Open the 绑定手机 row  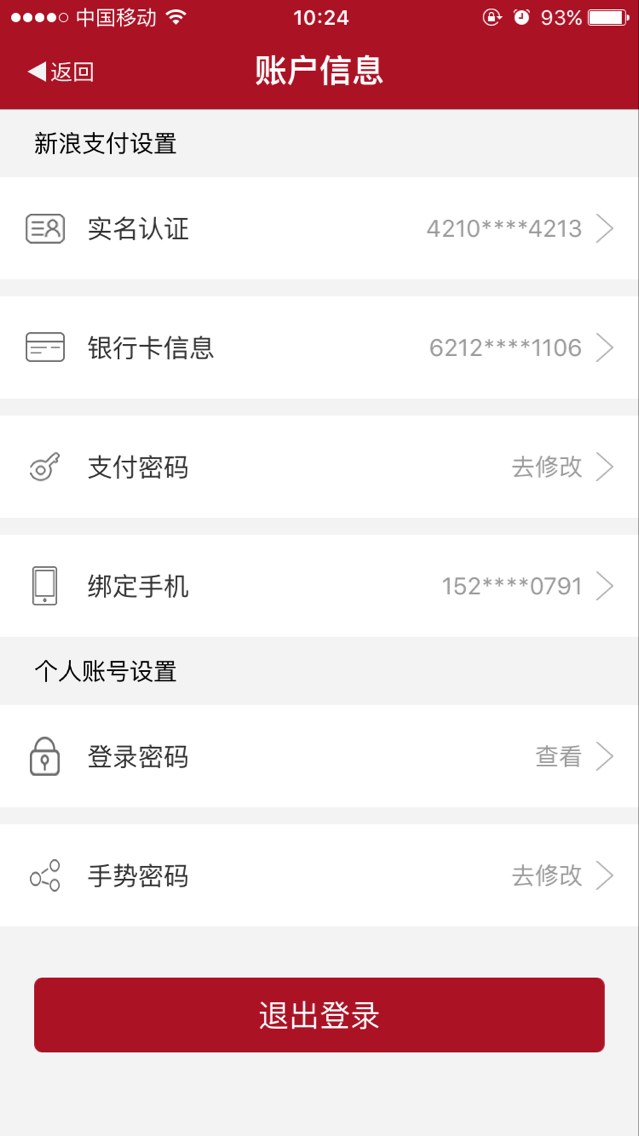[319, 586]
